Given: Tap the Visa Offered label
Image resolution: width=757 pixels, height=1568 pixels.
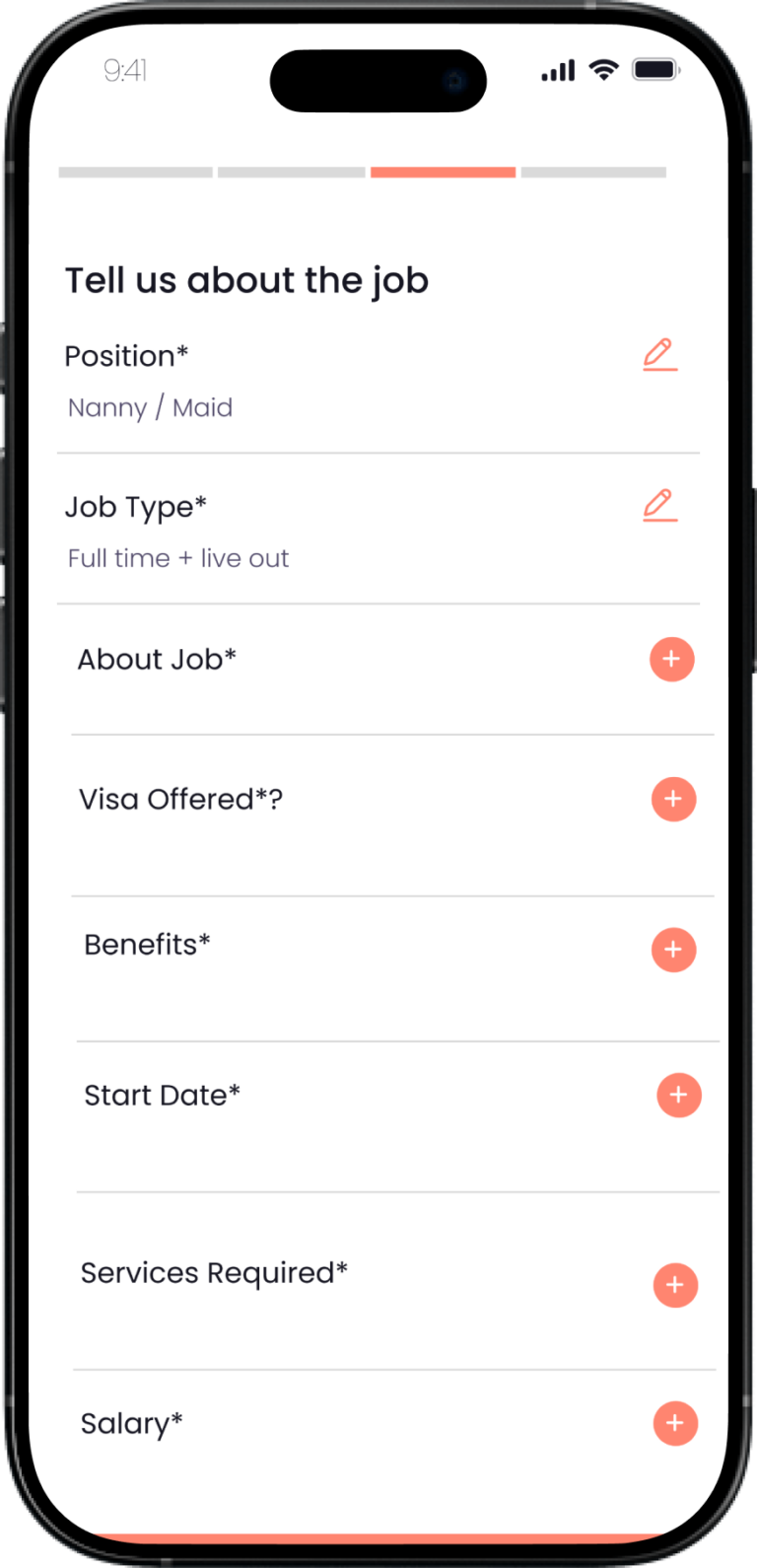Looking at the screenshot, I should (180, 799).
